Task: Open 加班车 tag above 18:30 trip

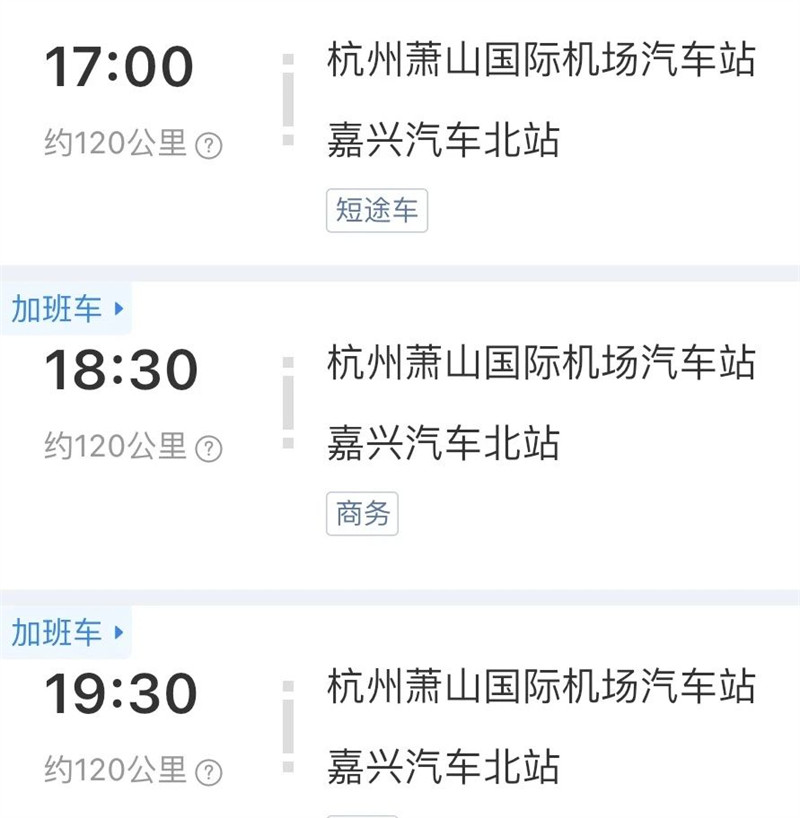Action: [66, 309]
